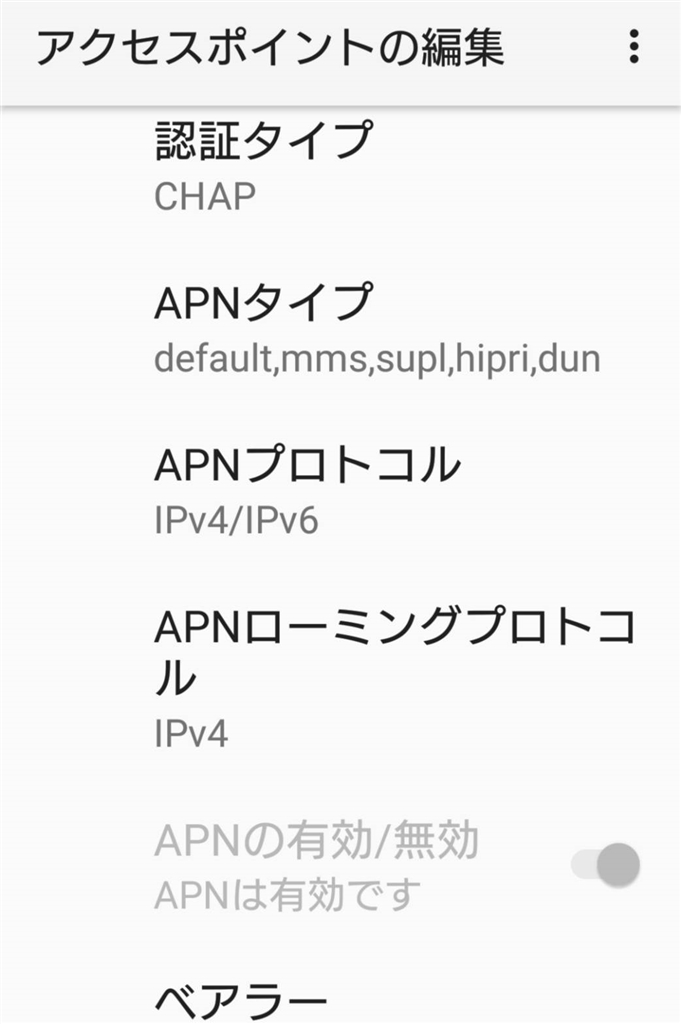This screenshot has height=1024, width=681.
Task: Open the overflow menu
Action: (633, 47)
